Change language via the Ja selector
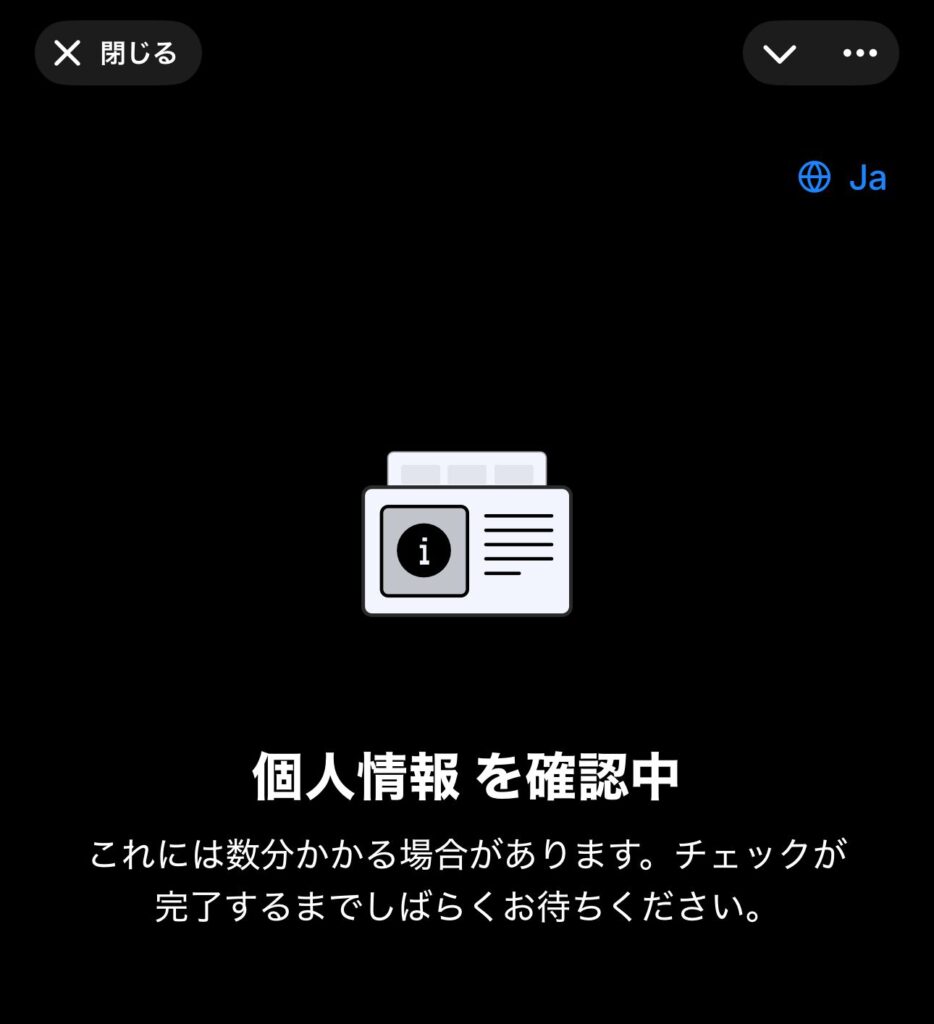The height and width of the screenshot is (1024, 934). point(843,178)
